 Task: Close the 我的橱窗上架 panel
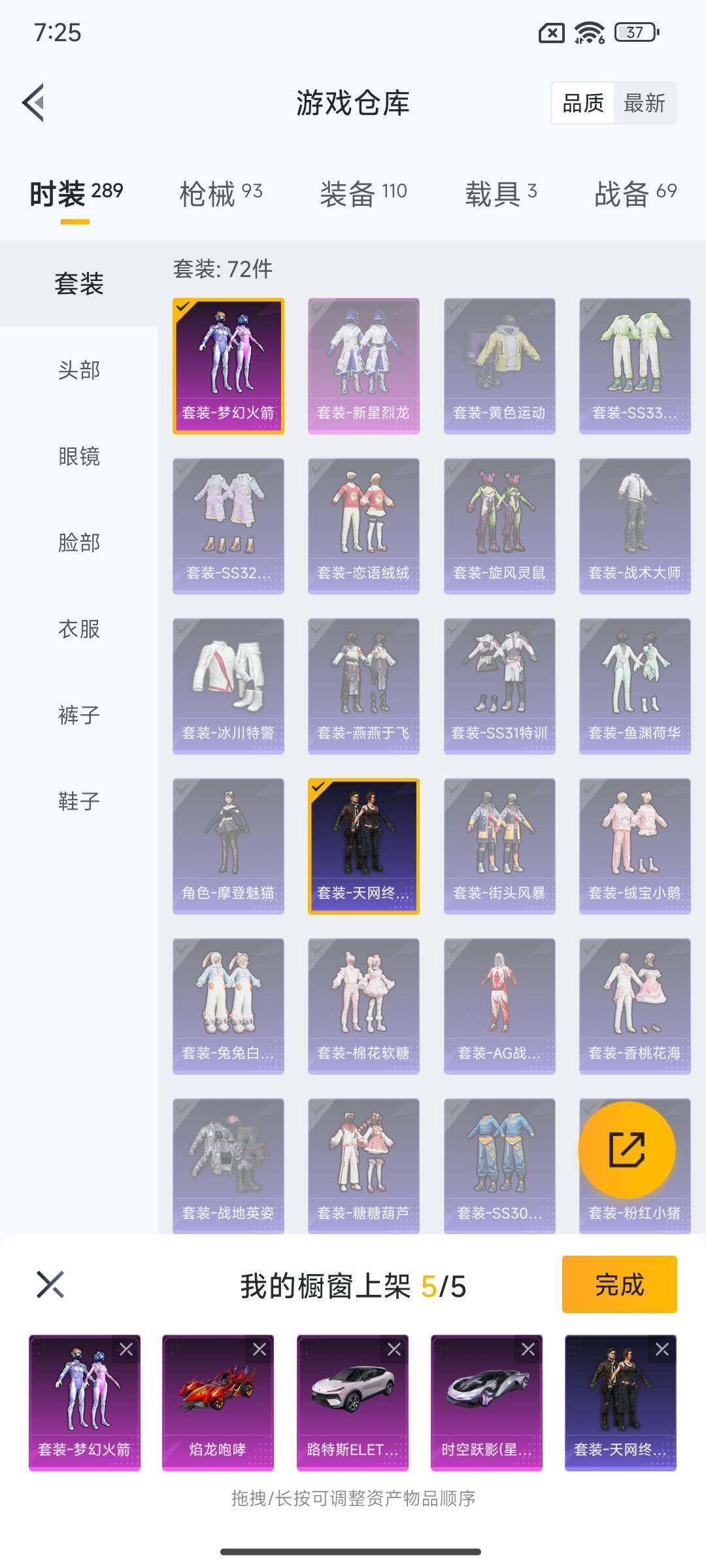point(50,1284)
